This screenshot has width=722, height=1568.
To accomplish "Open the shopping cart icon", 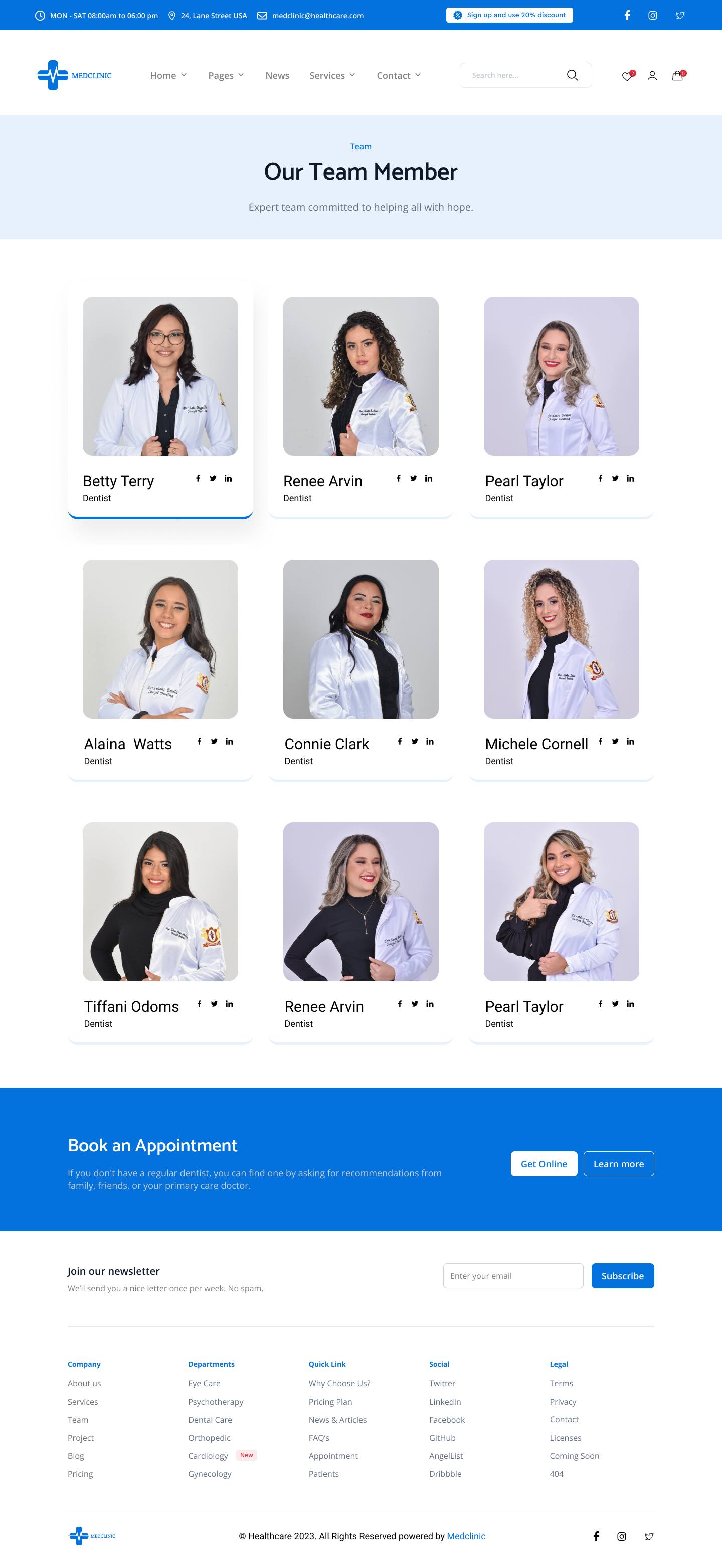I will [677, 76].
